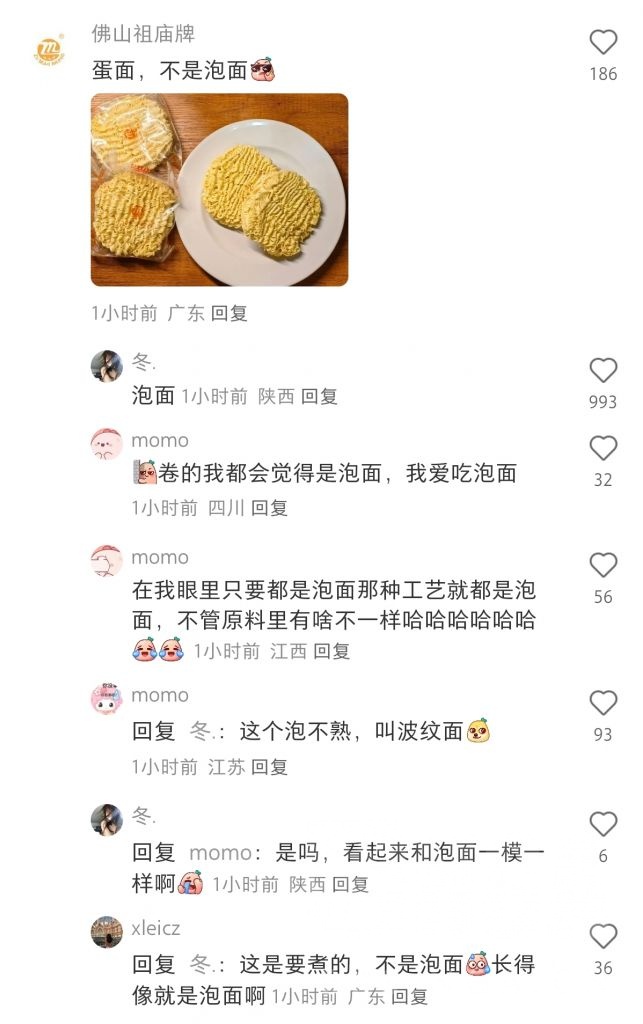The height and width of the screenshot is (1024, 643).
Task: Tap 回复 under momo's 四川 comment
Action: pyautogui.click(x=269, y=508)
